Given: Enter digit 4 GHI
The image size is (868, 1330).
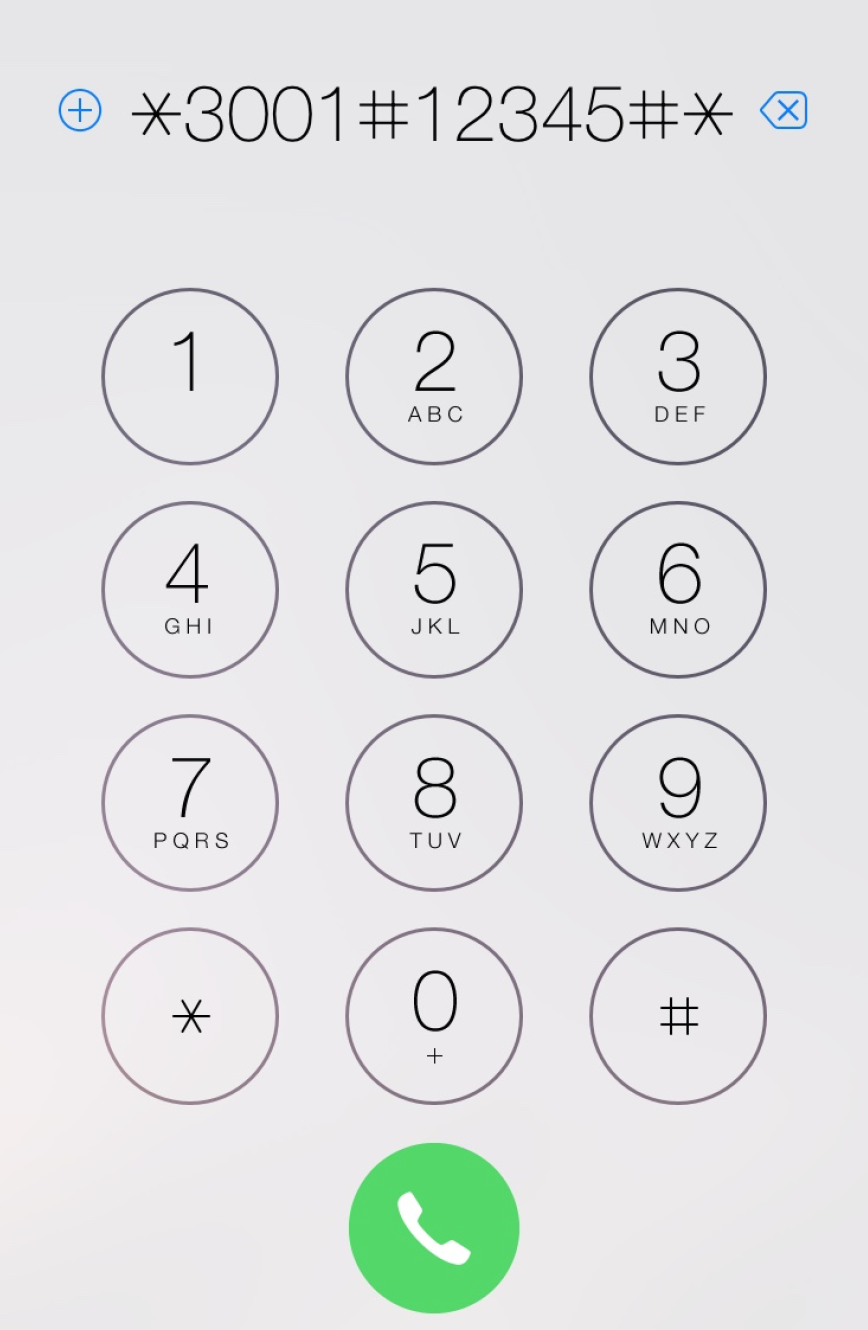Looking at the screenshot, I should pyautogui.click(x=190, y=589).
